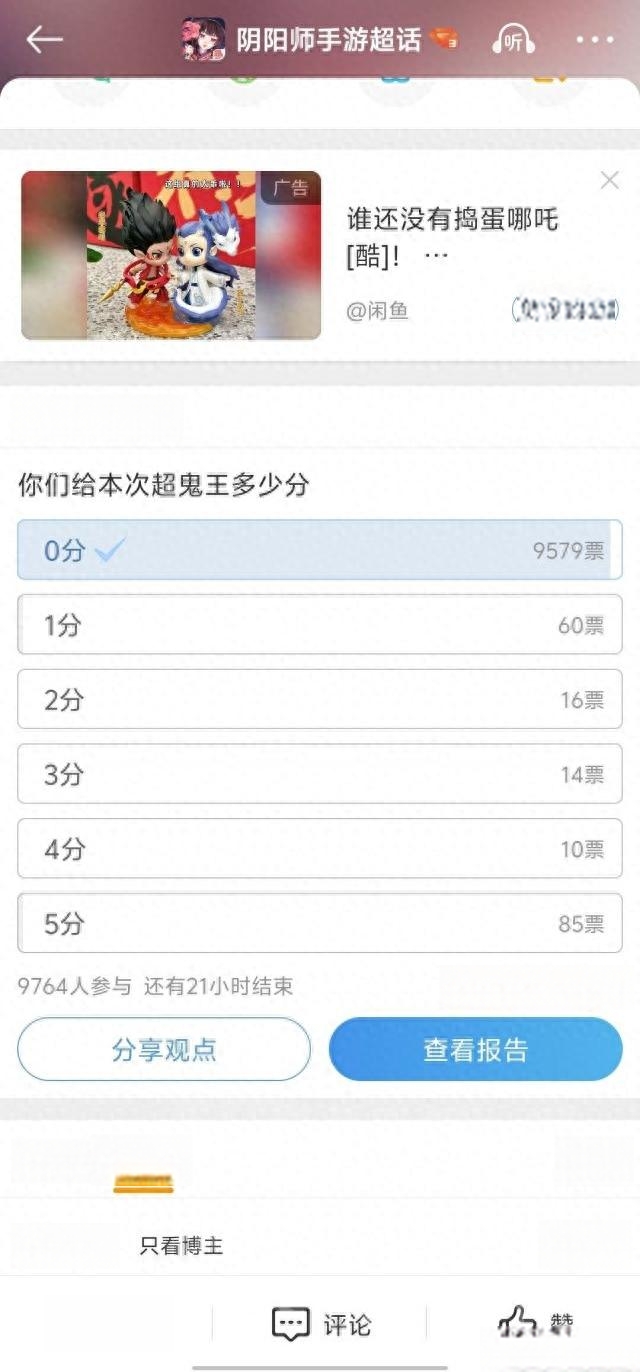Select the 0分 poll option

coord(320,550)
